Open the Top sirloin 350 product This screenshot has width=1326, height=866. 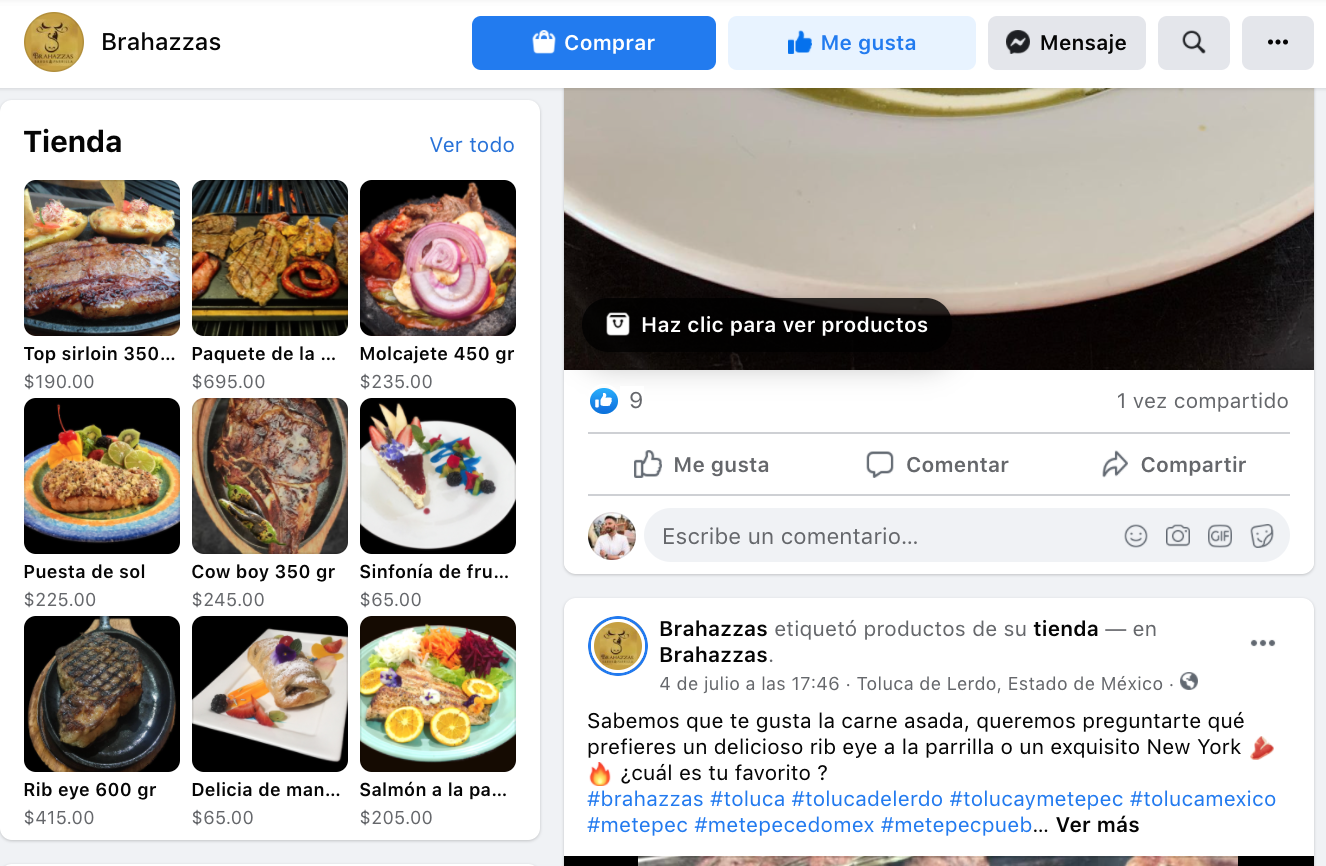click(102, 258)
